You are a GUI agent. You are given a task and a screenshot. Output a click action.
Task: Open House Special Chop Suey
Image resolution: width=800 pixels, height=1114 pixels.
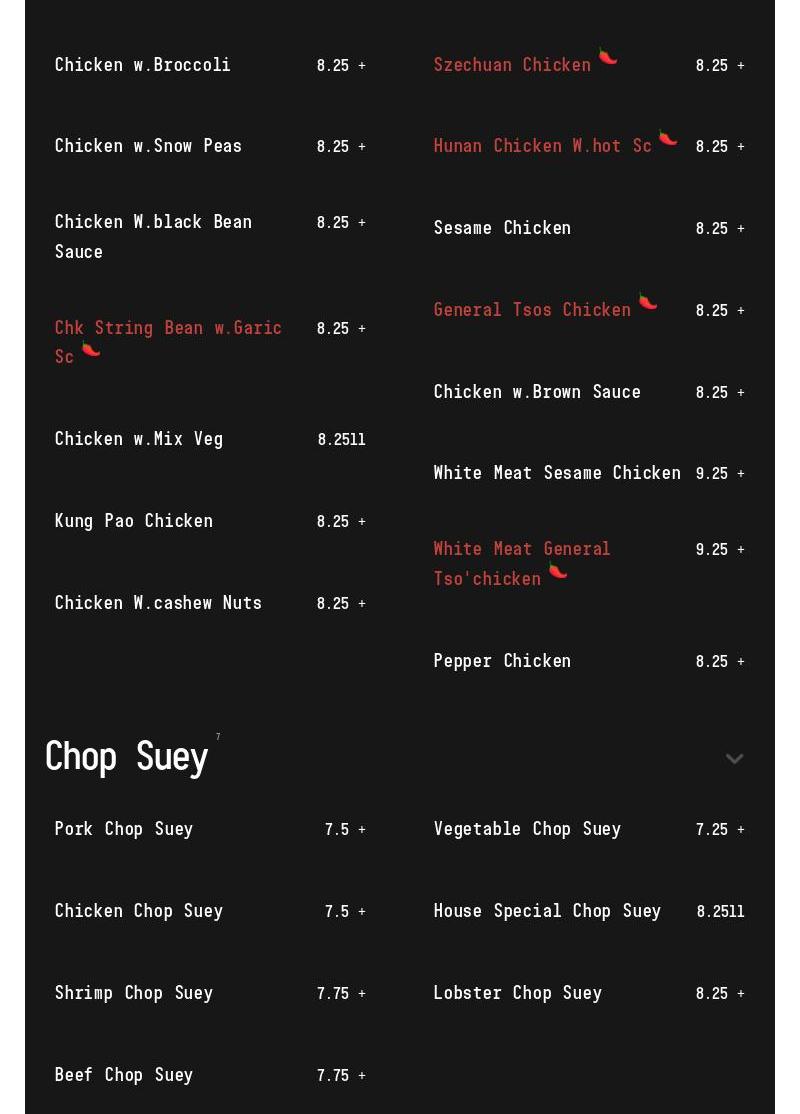coord(547,911)
